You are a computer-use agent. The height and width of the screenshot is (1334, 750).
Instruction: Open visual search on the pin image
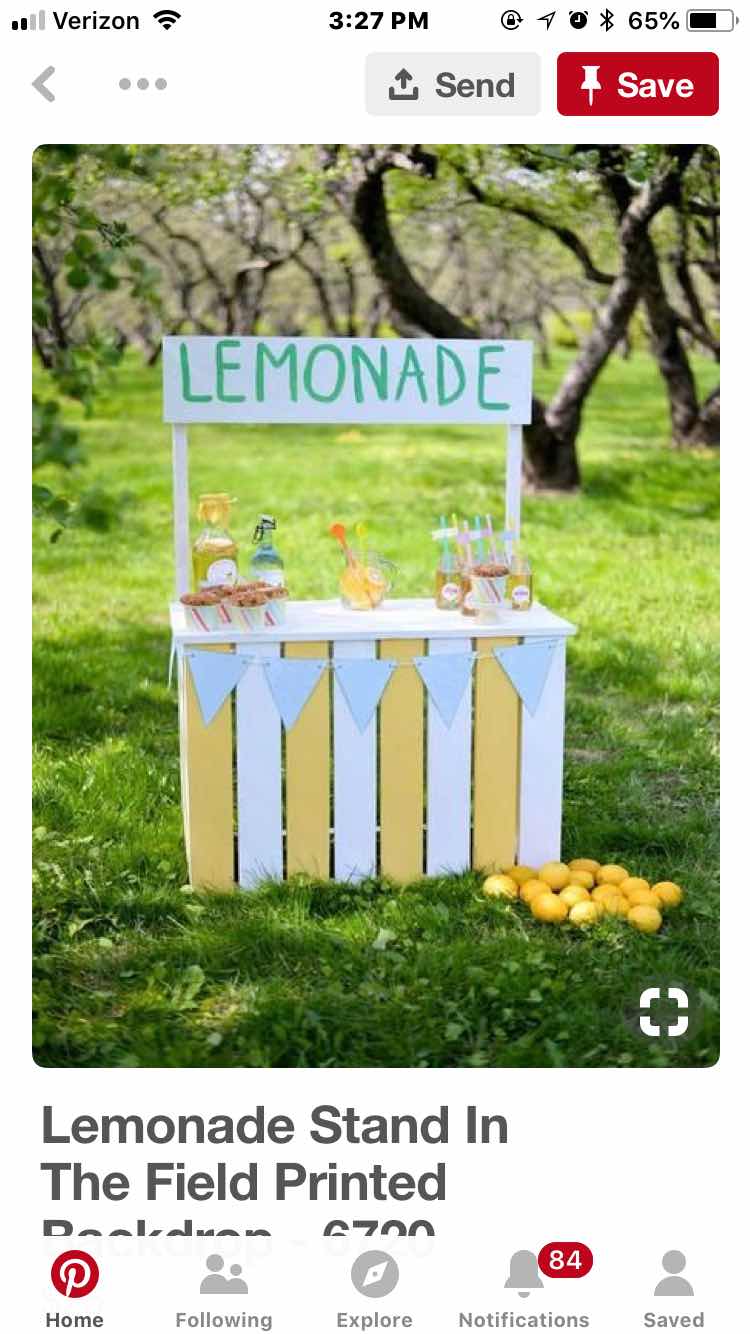pyautogui.click(x=664, y=1011)
